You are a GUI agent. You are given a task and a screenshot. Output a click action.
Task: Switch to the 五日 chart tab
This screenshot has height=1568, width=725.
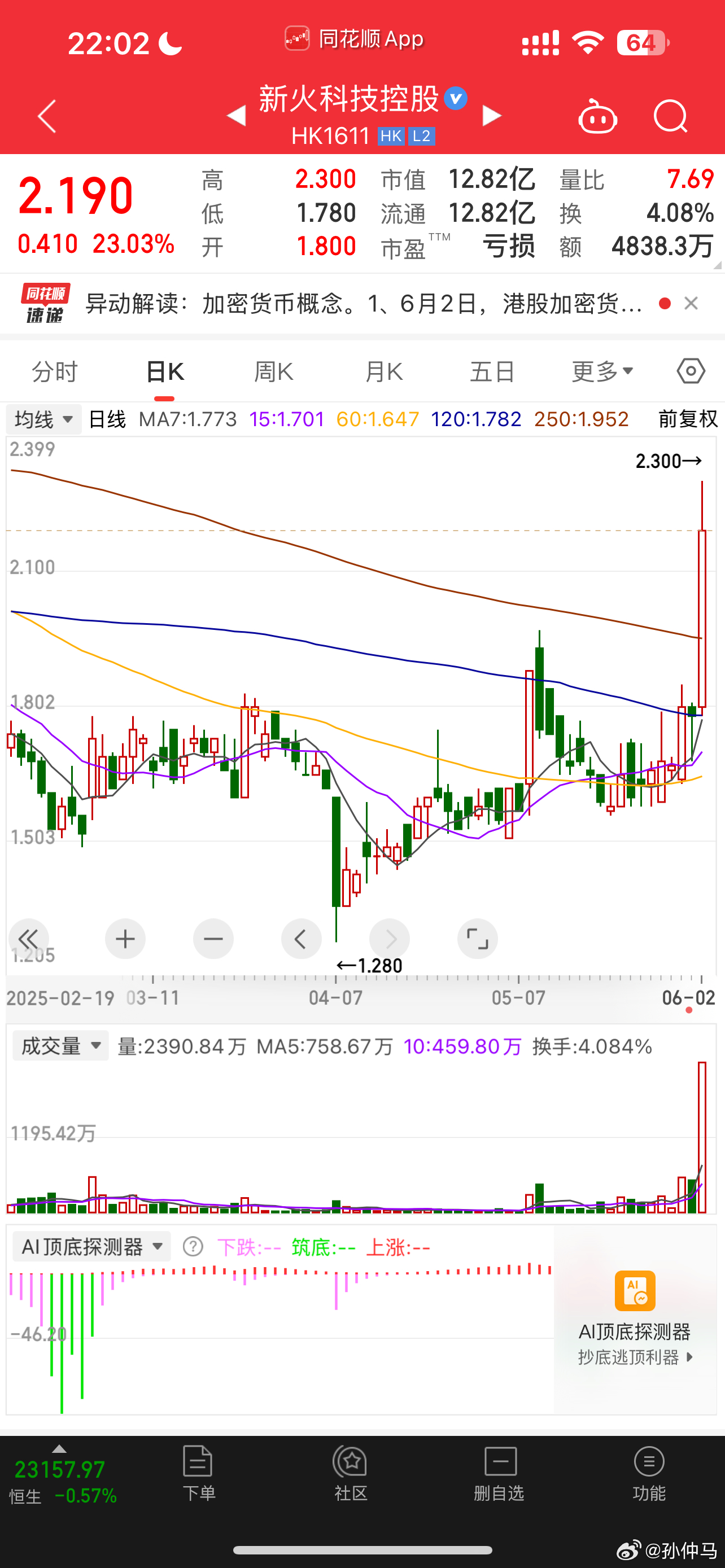[492, 371]
